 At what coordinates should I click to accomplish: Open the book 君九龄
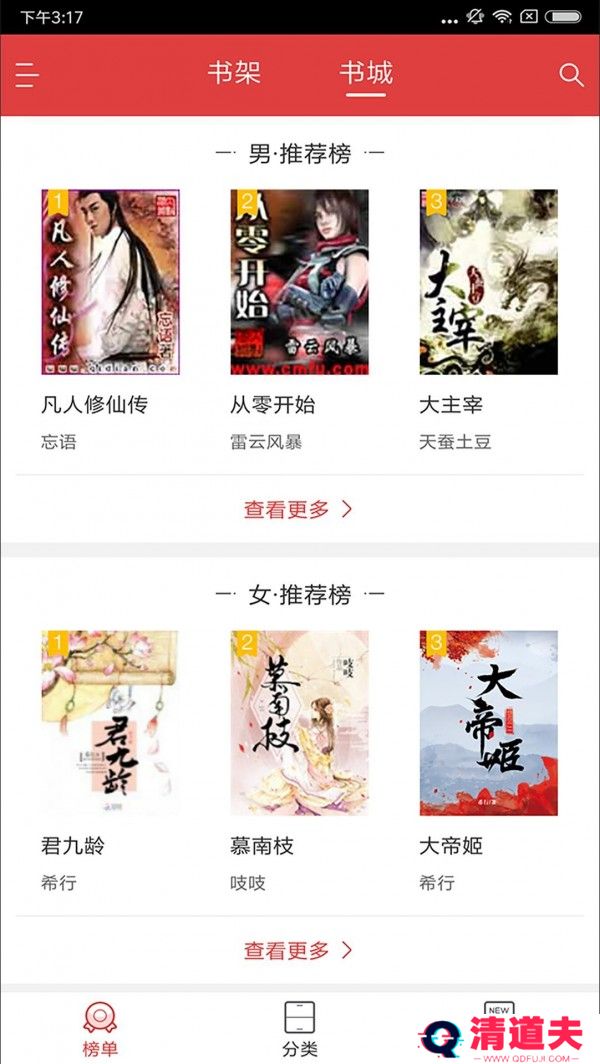[110, 722]
